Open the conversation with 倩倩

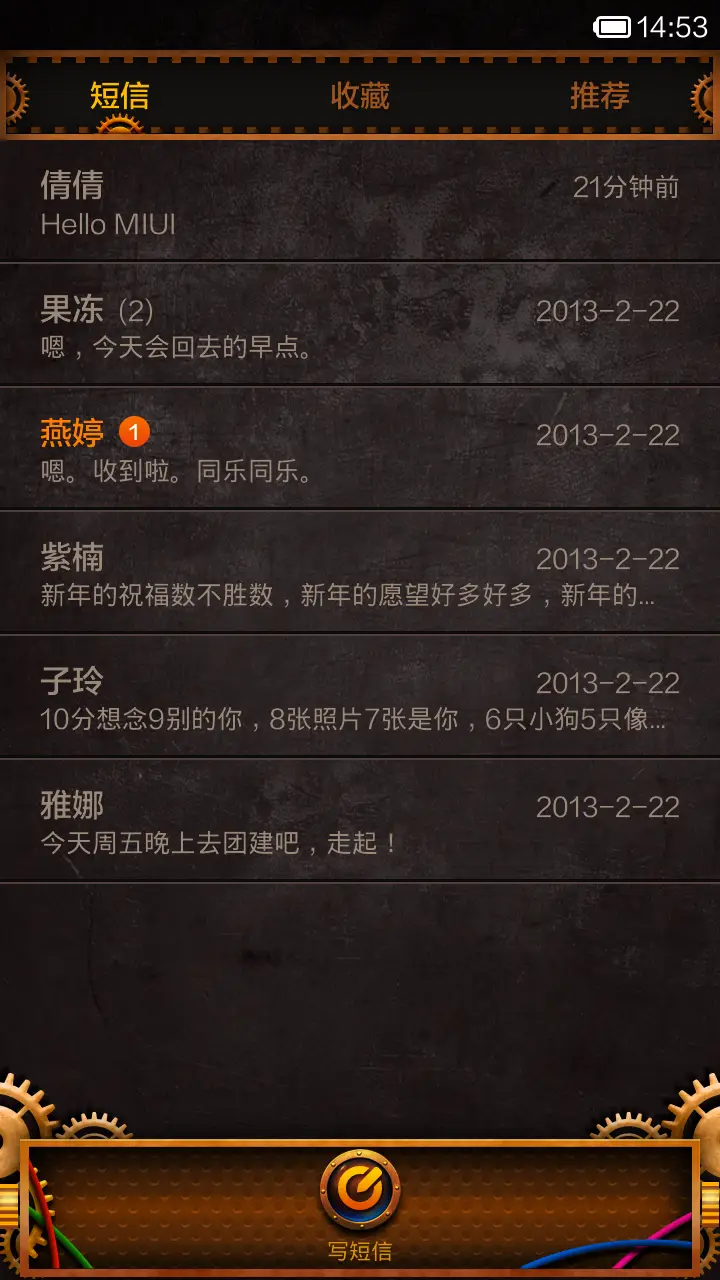pyautogui.click(x=360, y=200)
